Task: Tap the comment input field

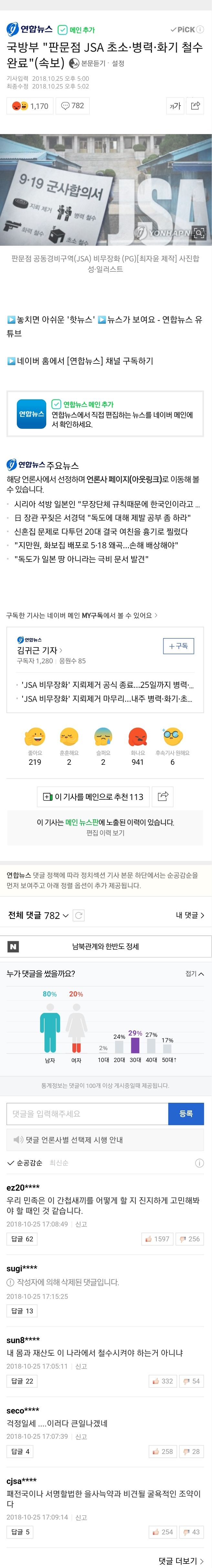Action: tap(87, 1113)
